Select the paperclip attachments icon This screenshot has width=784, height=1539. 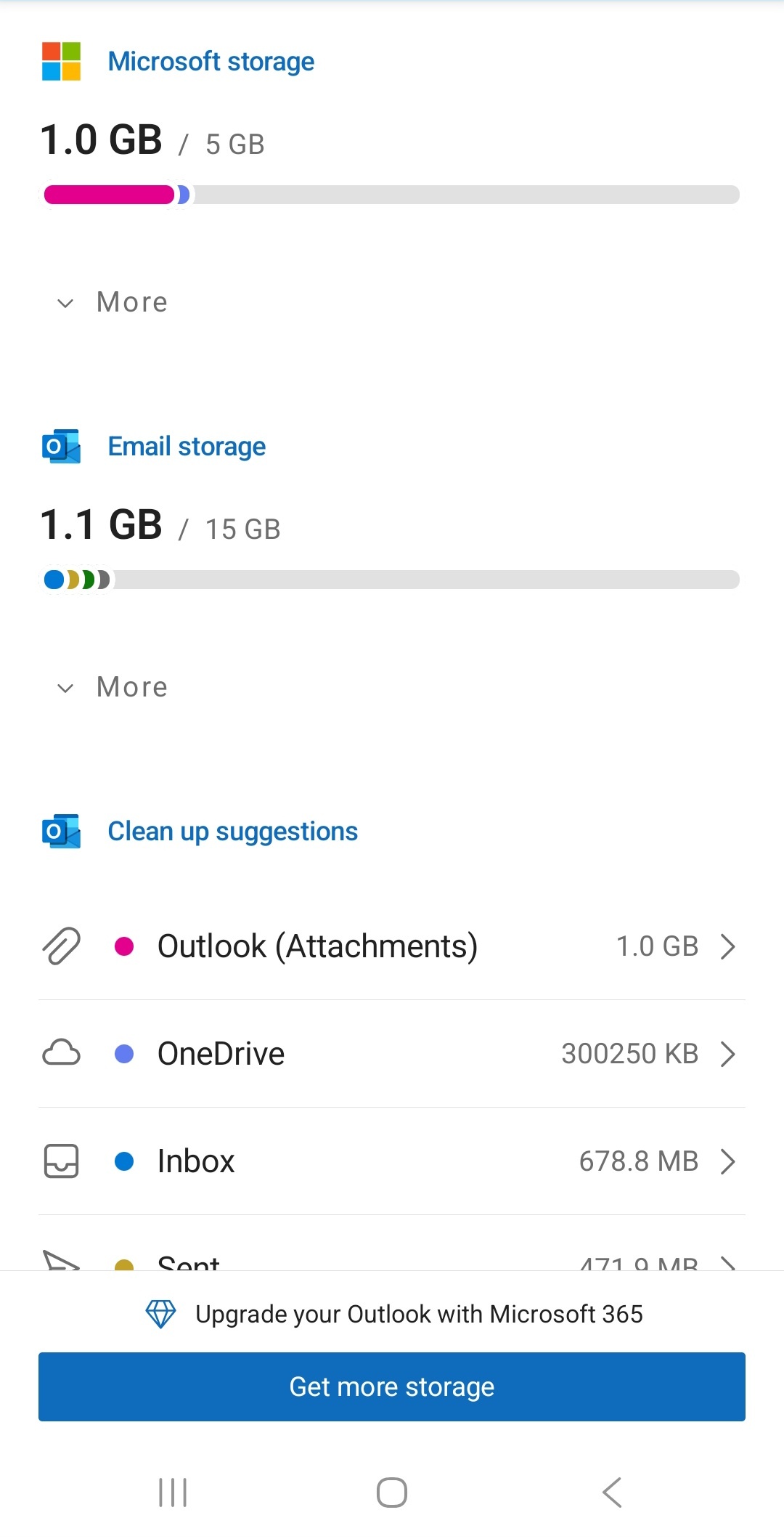click(x=61, y=946)
